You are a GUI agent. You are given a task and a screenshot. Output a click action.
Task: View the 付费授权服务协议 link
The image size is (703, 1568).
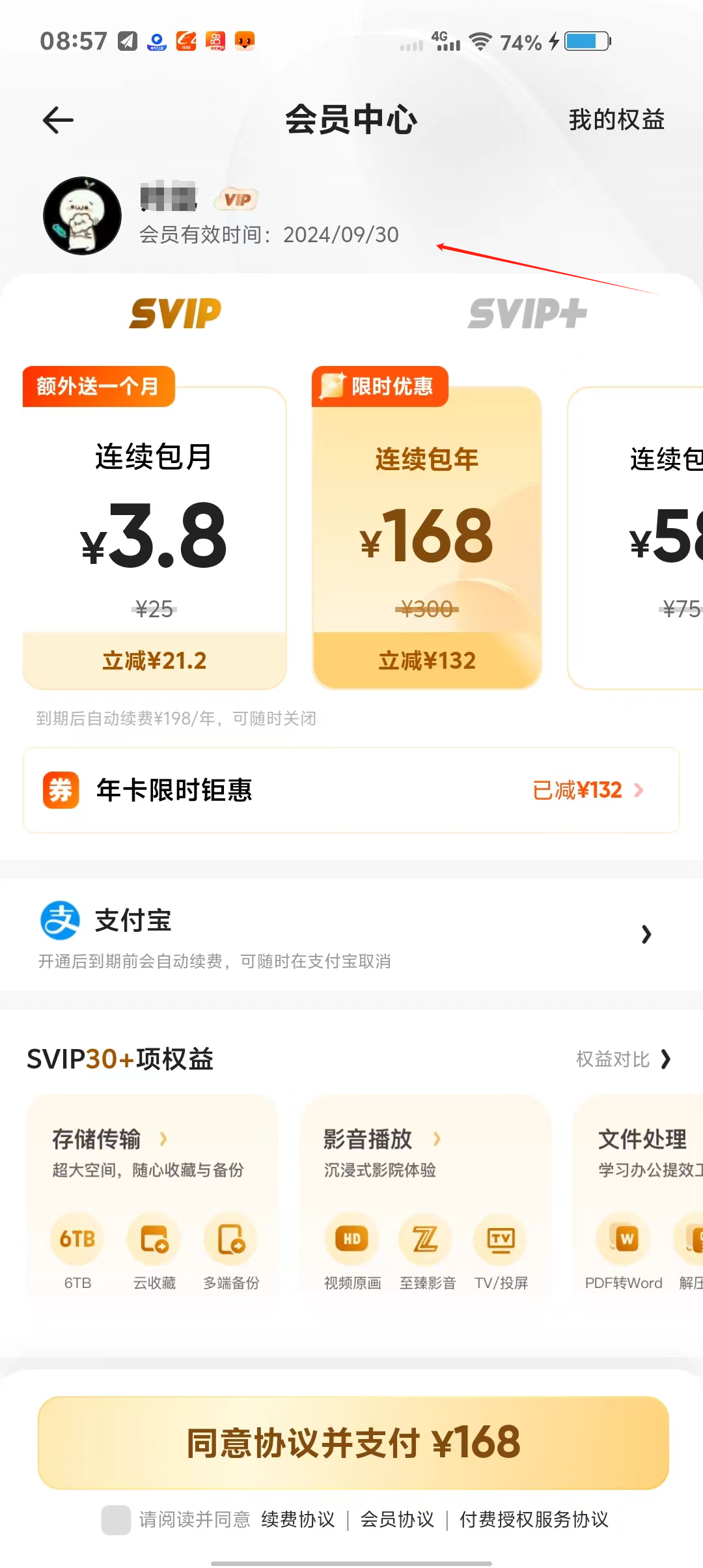pyautogui.click(x=534, y=1520)
